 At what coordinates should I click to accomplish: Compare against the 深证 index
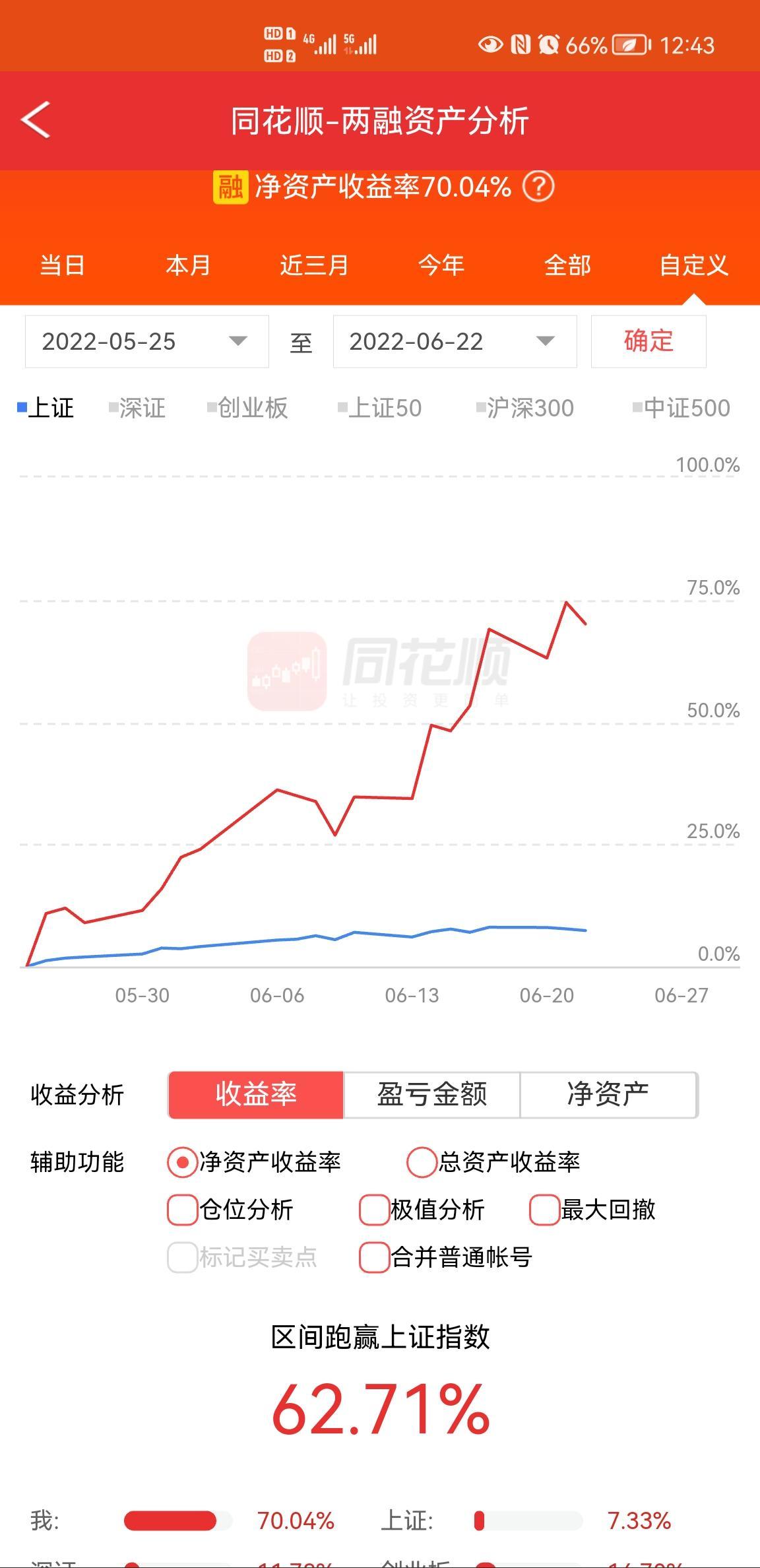click(x=137, y=408)
